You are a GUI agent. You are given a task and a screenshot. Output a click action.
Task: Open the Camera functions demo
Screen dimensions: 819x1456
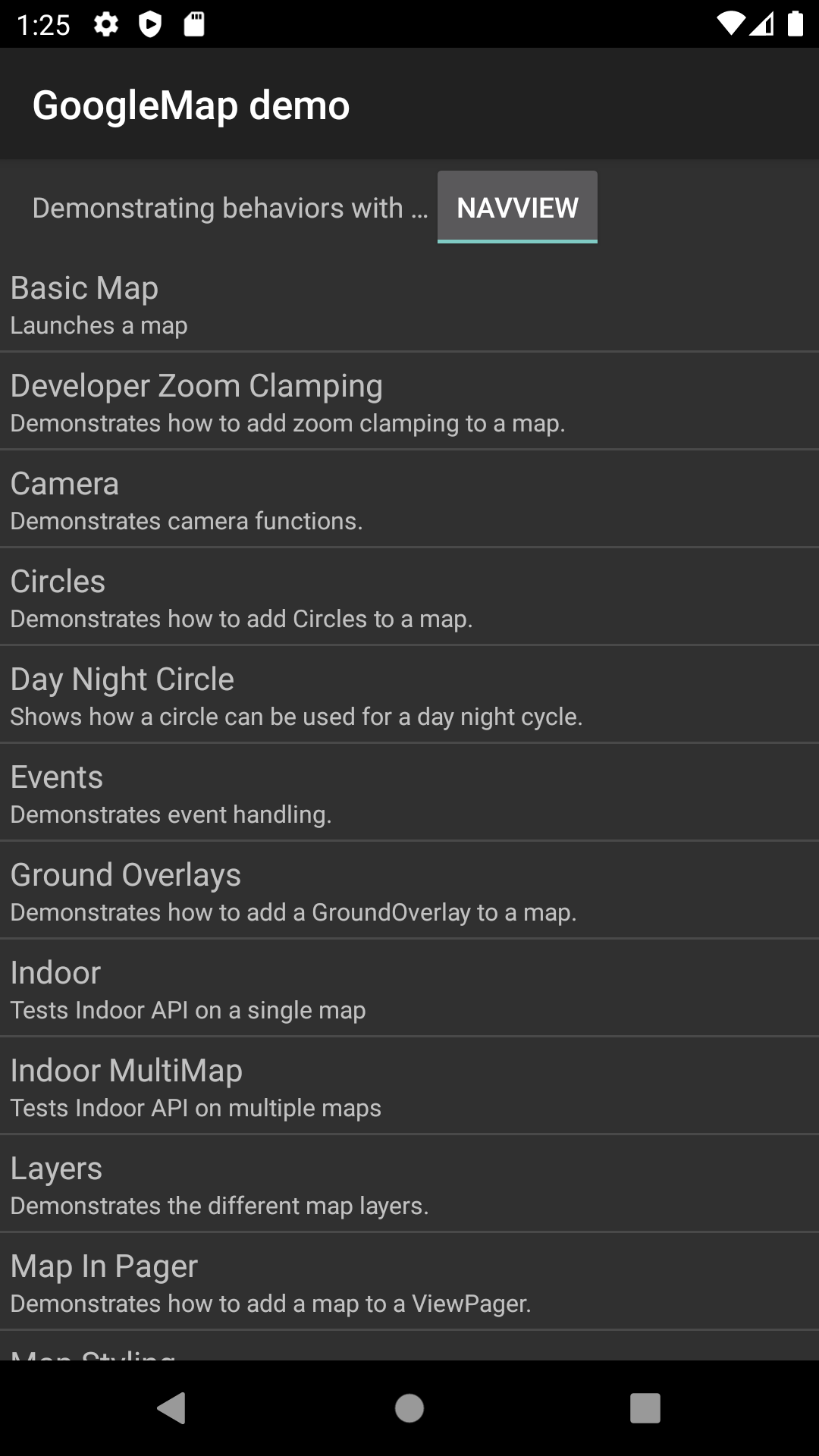[409, 499]
